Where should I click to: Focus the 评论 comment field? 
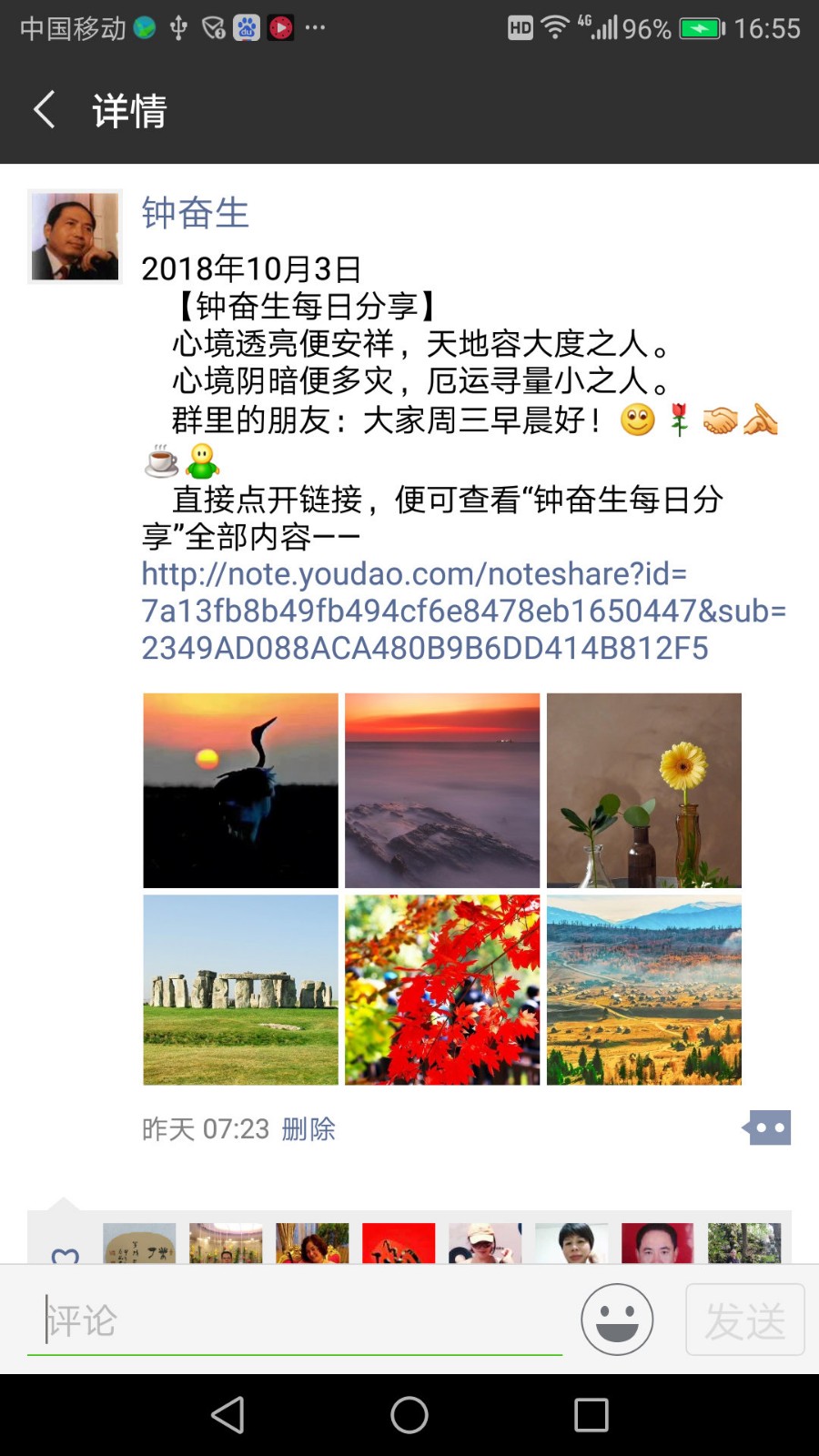295,1320
